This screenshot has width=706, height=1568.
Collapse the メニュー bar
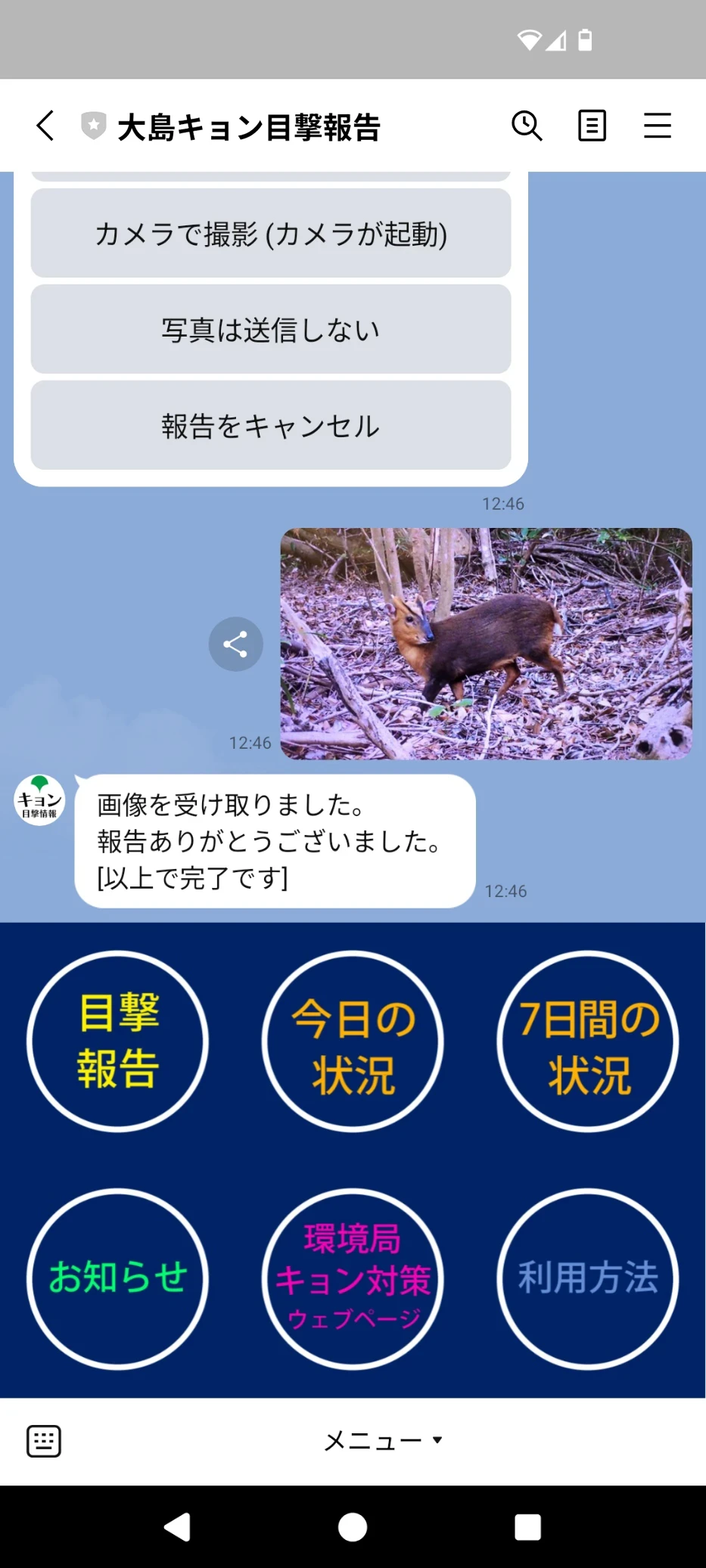click(383, 1441)
